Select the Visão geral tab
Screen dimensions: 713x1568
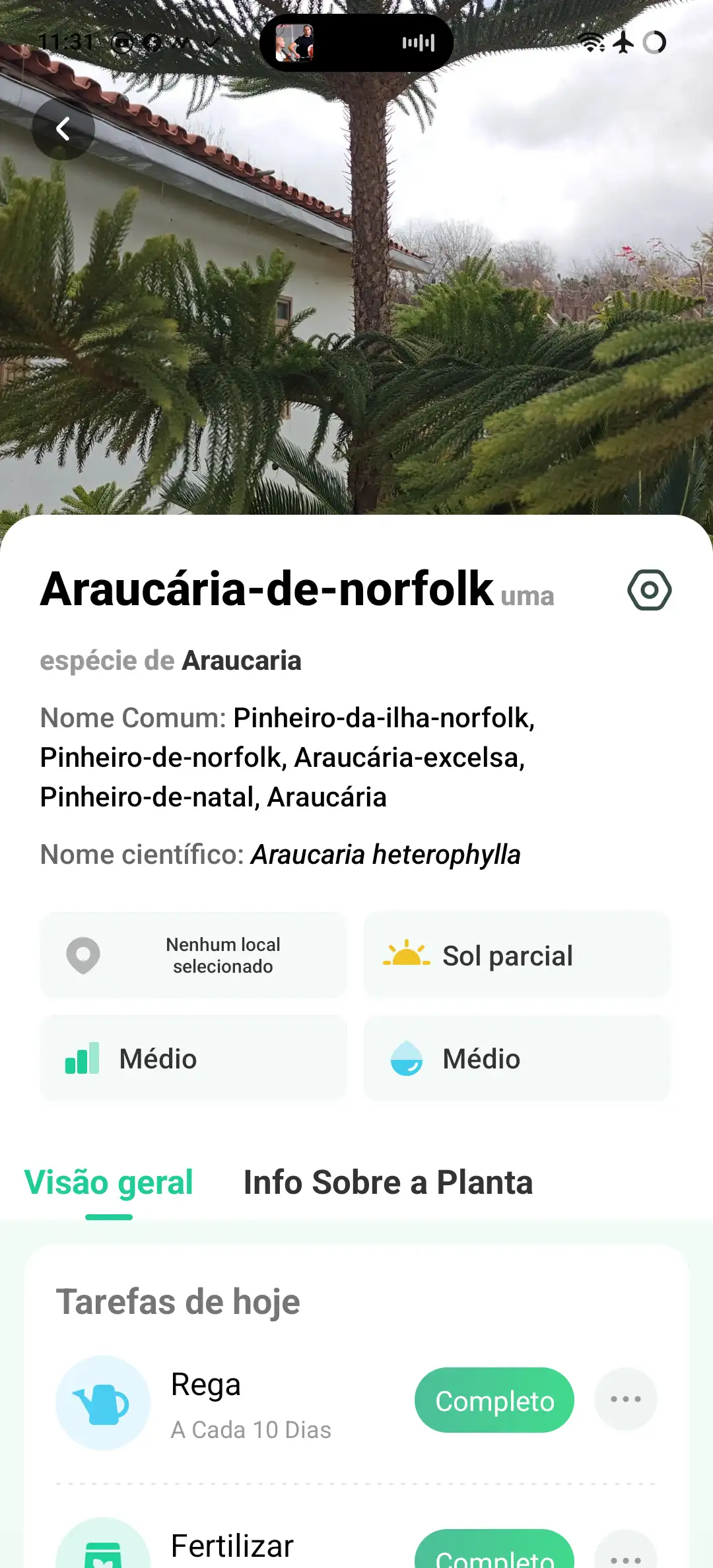tap(109, 1183)
